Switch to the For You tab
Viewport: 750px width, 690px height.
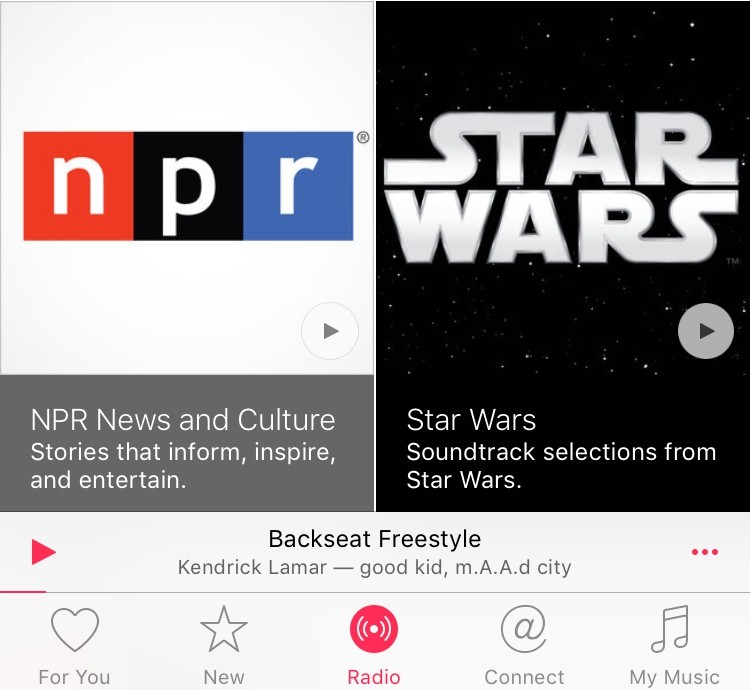pos(74,646)
